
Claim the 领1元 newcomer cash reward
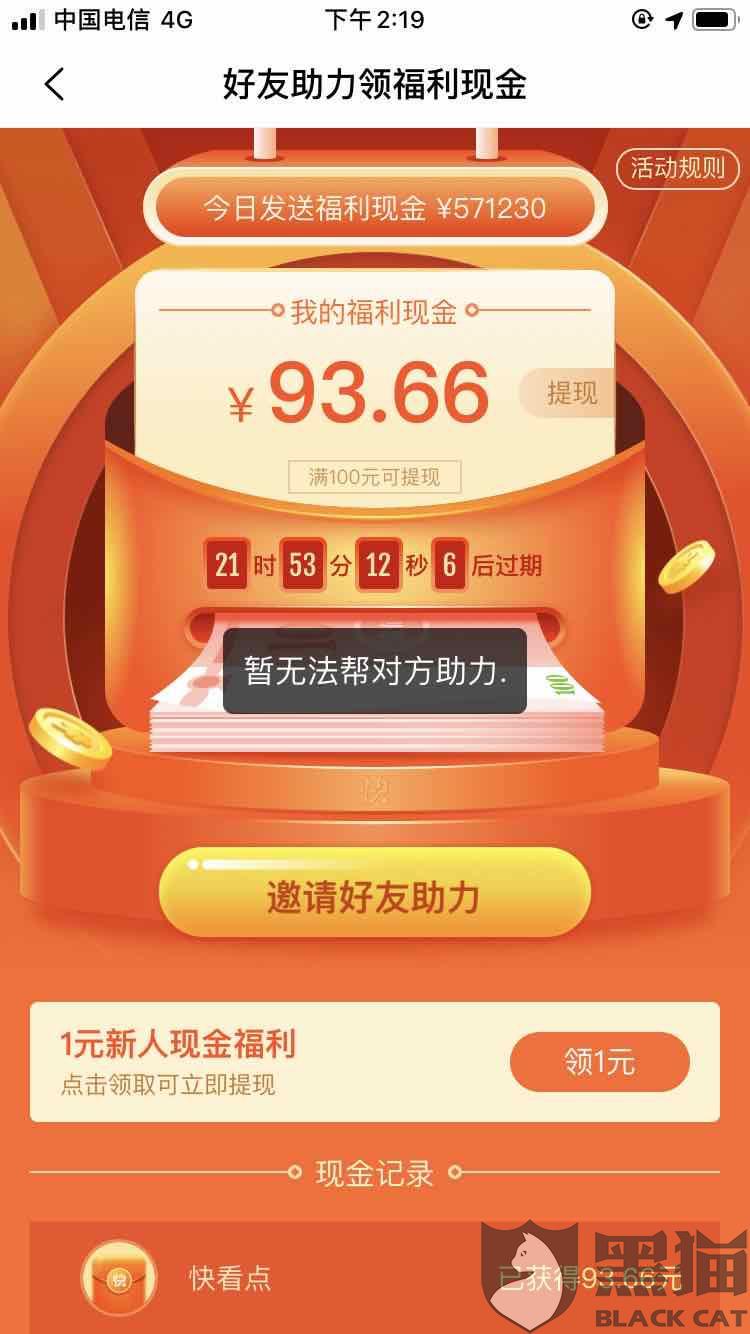click(x=599, y=1062)
